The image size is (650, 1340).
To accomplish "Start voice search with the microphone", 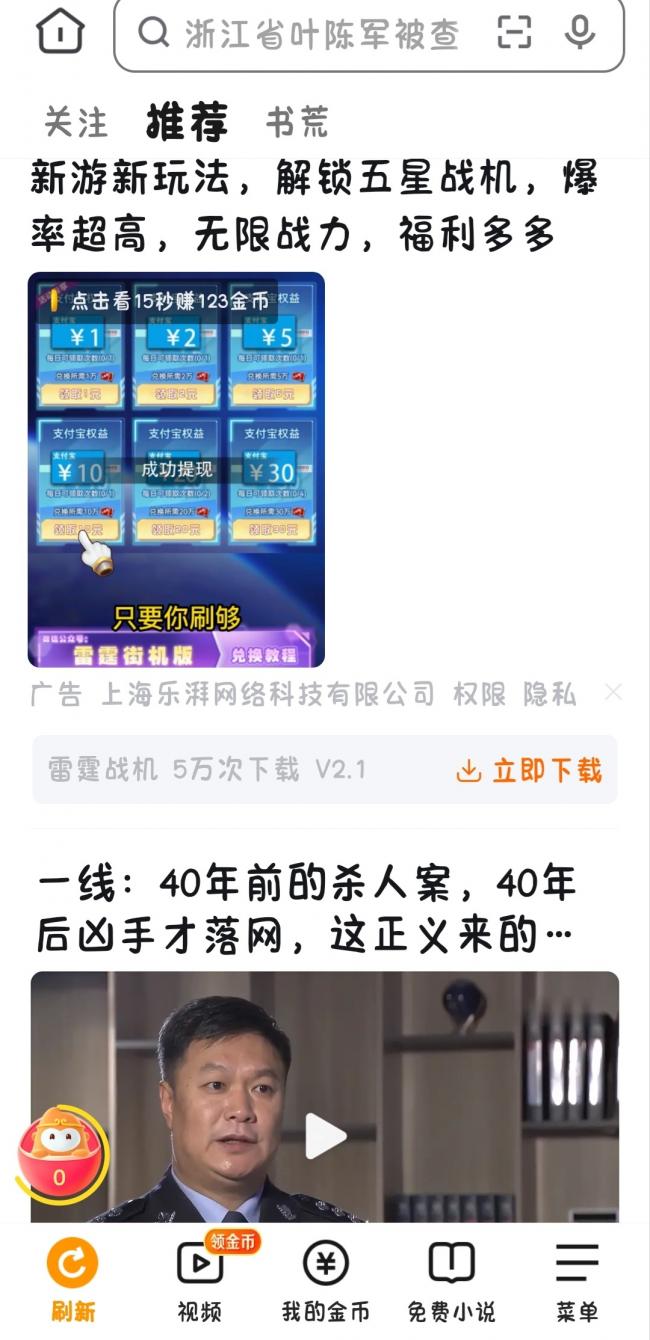I will pos(580,33).
